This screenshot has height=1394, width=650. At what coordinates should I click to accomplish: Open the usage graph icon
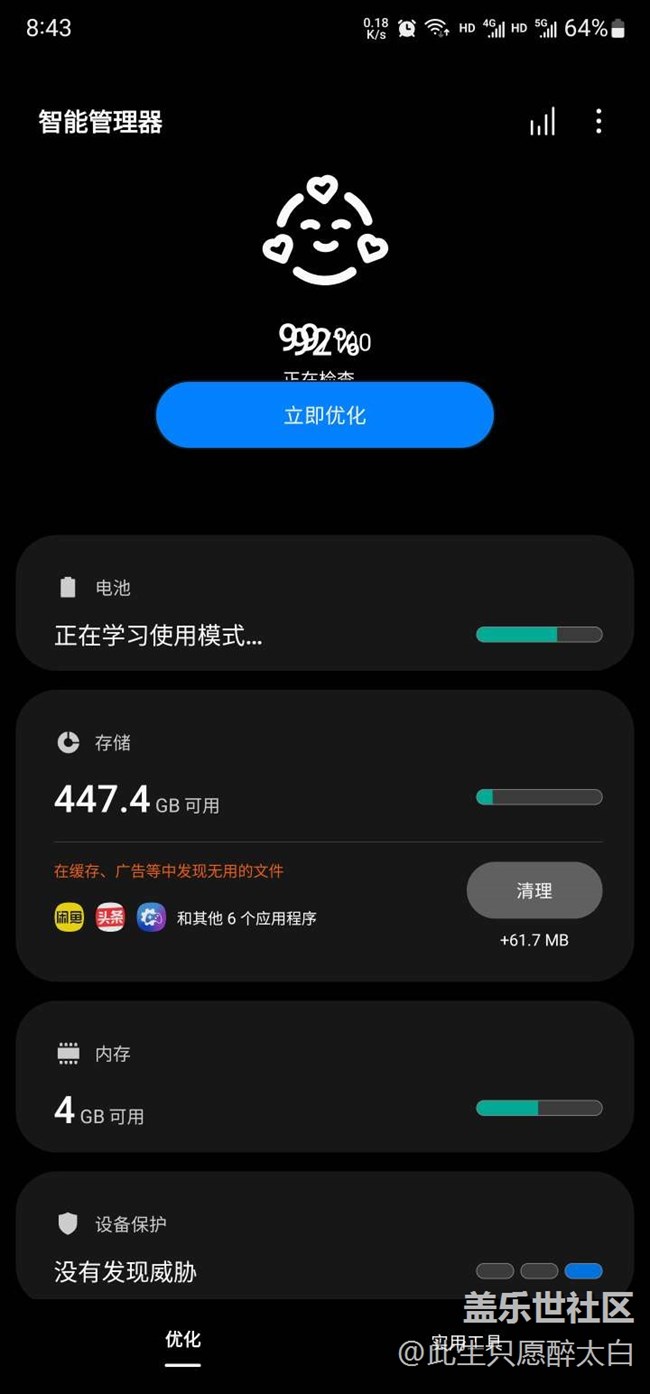[x=542, y=122]
